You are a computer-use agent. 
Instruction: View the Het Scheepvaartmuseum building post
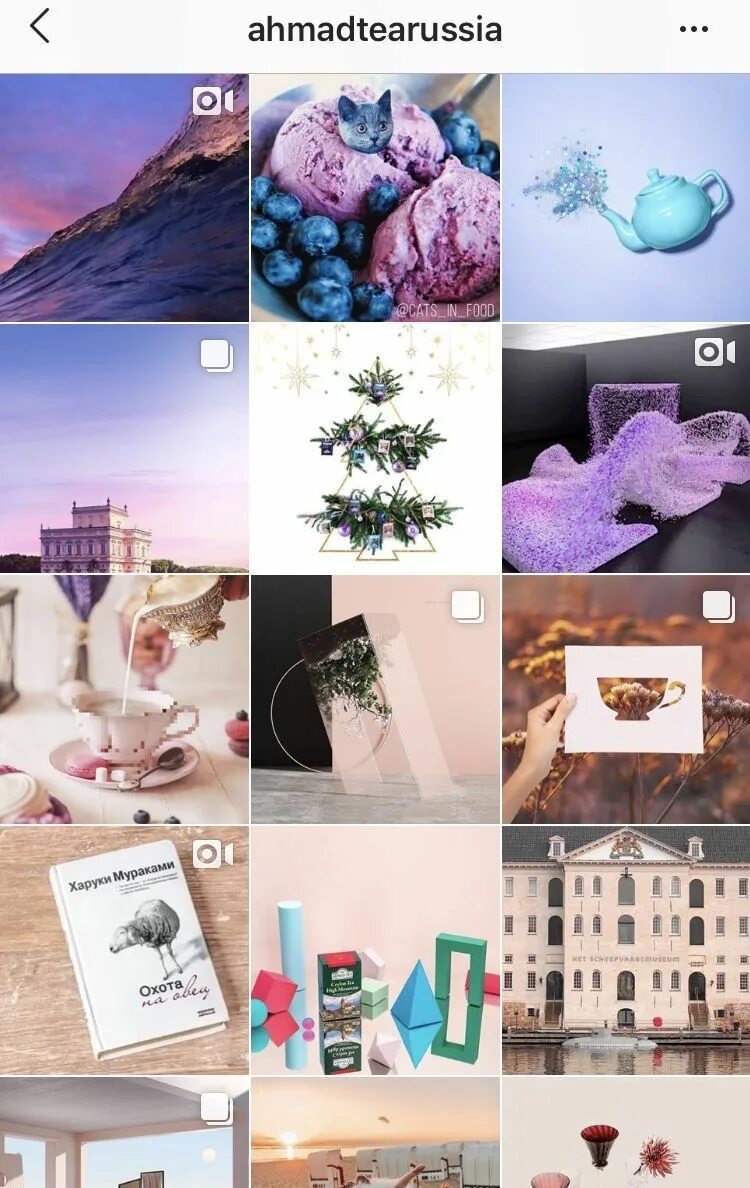point(626,950)
